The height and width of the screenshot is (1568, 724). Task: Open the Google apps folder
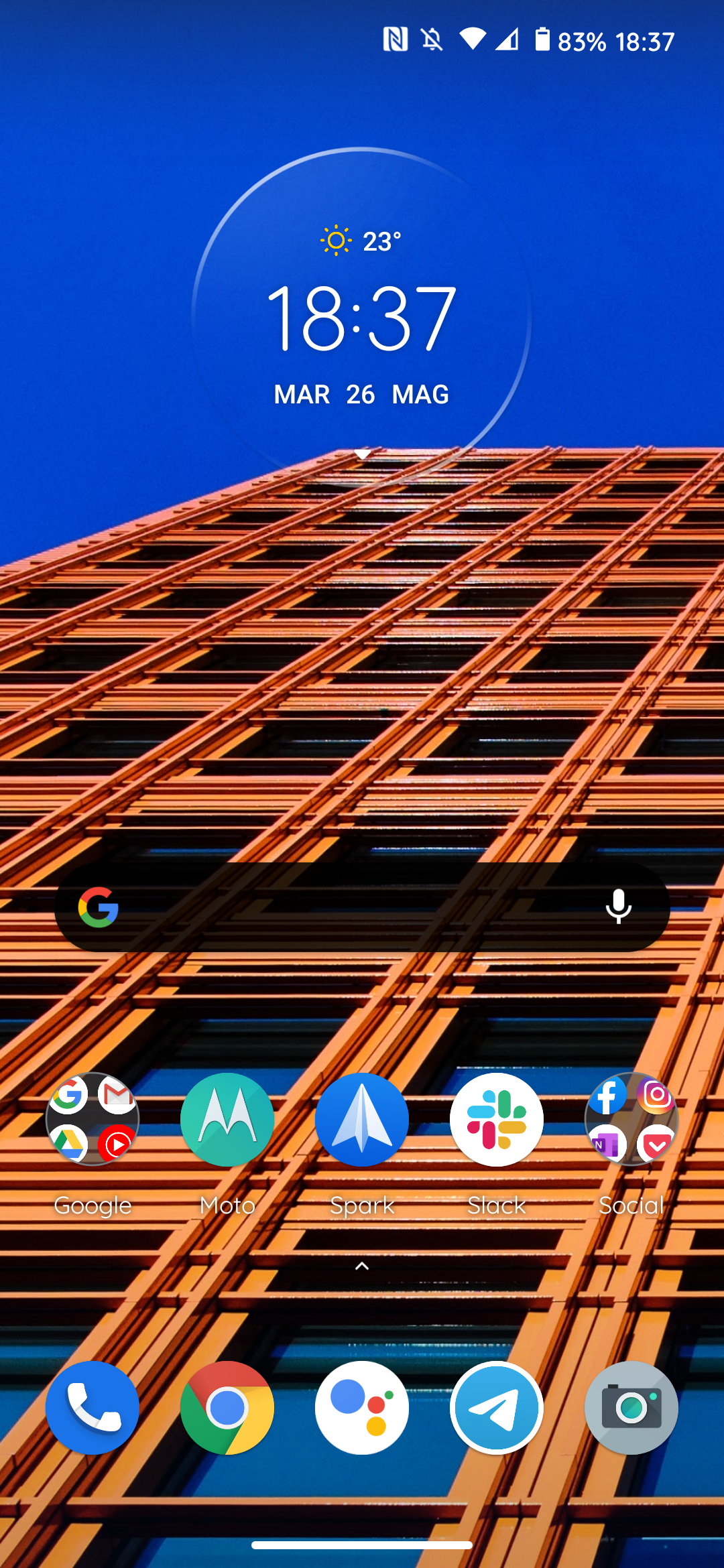point(93,1120)
